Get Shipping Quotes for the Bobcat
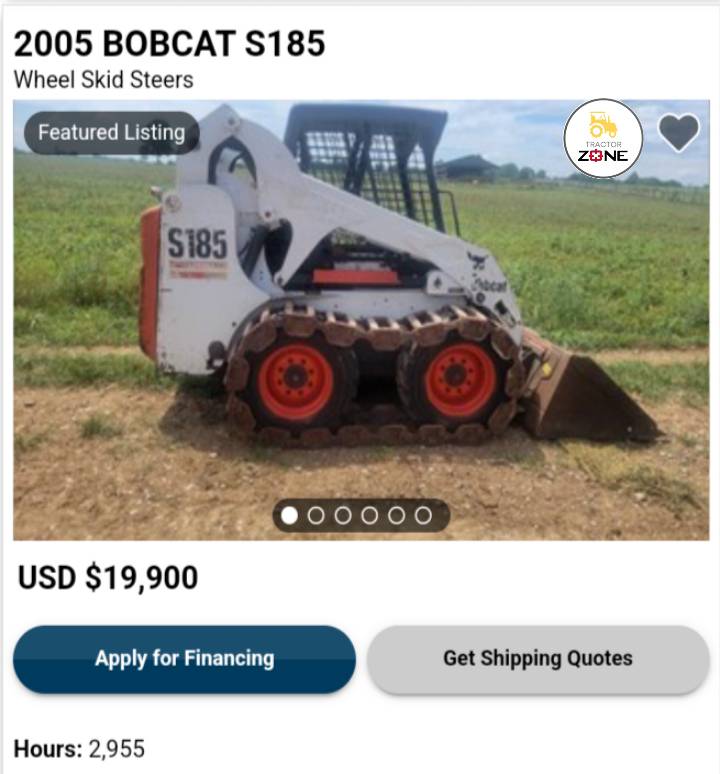The height and width of the screenshot is (774, 720). pos(538,659)
